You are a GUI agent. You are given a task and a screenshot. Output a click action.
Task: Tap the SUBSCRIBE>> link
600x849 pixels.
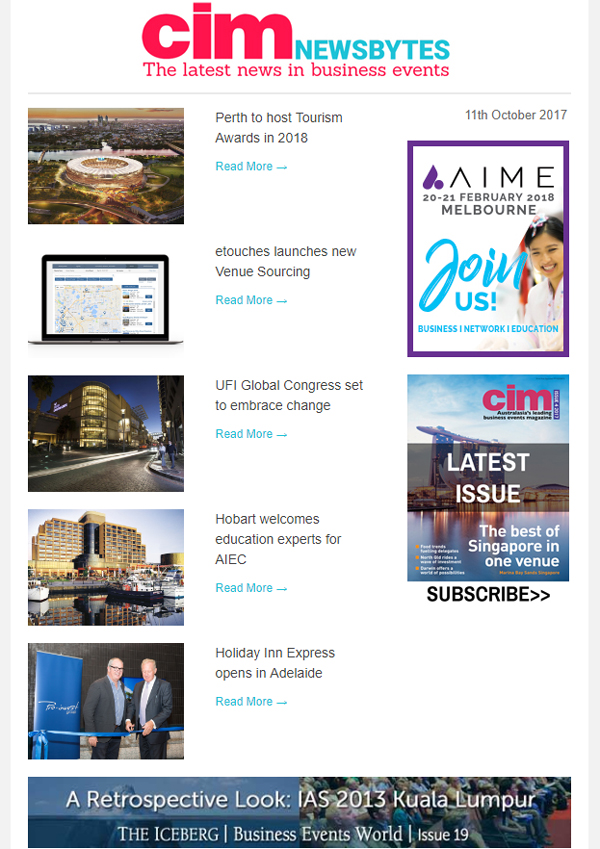tap(488, 595)
